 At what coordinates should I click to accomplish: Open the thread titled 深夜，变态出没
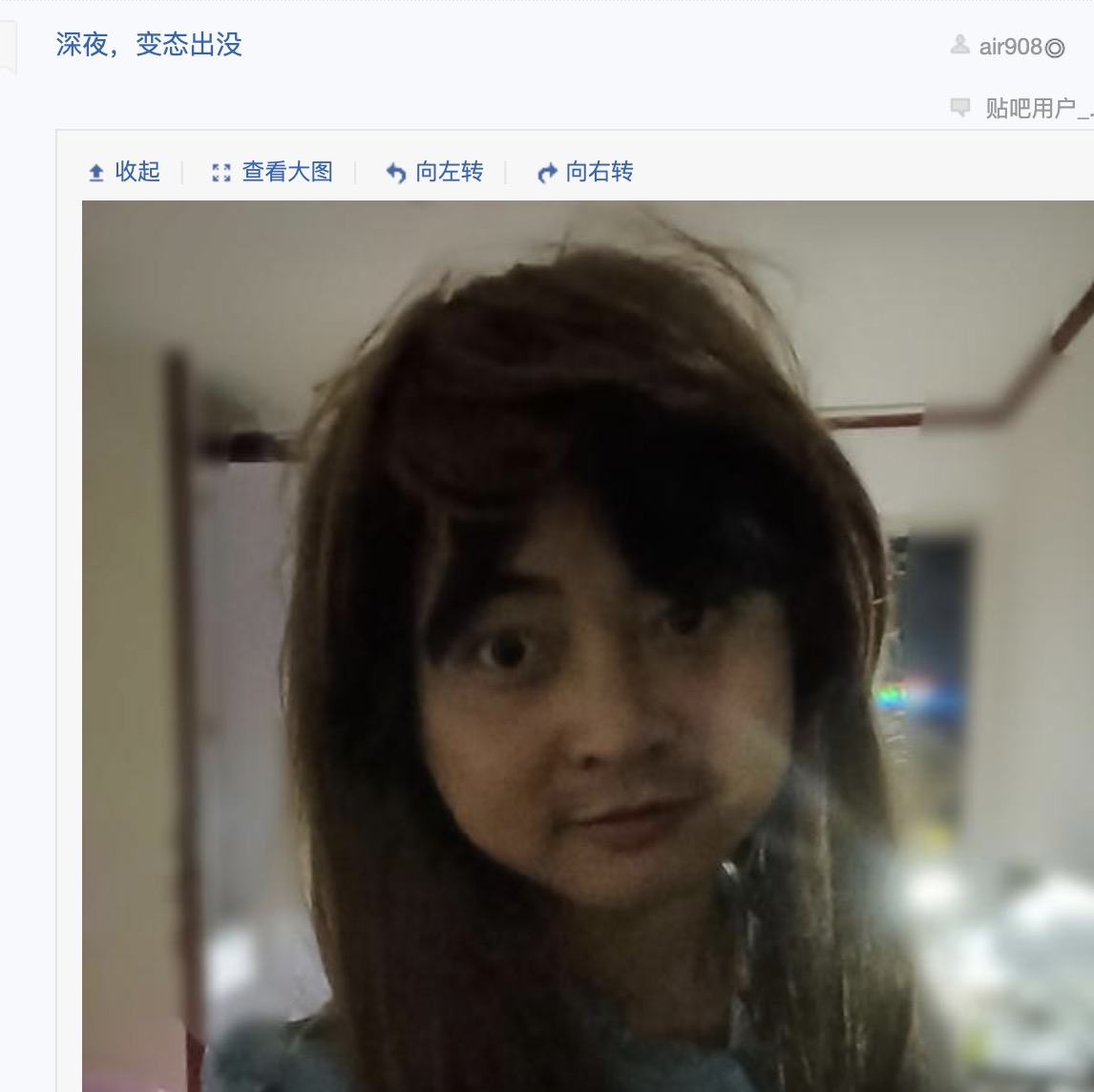(149, 45)
